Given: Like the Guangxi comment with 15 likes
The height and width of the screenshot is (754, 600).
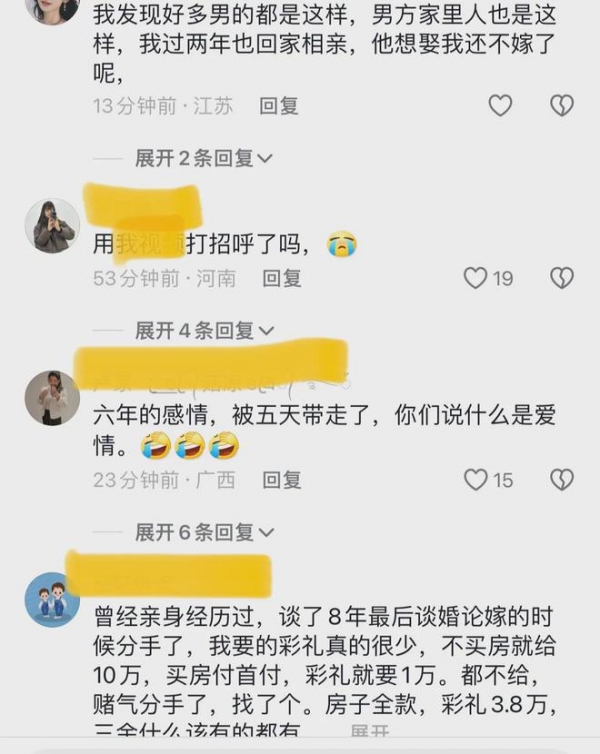Looking at the screenshot, I should (x=477, y=480).
